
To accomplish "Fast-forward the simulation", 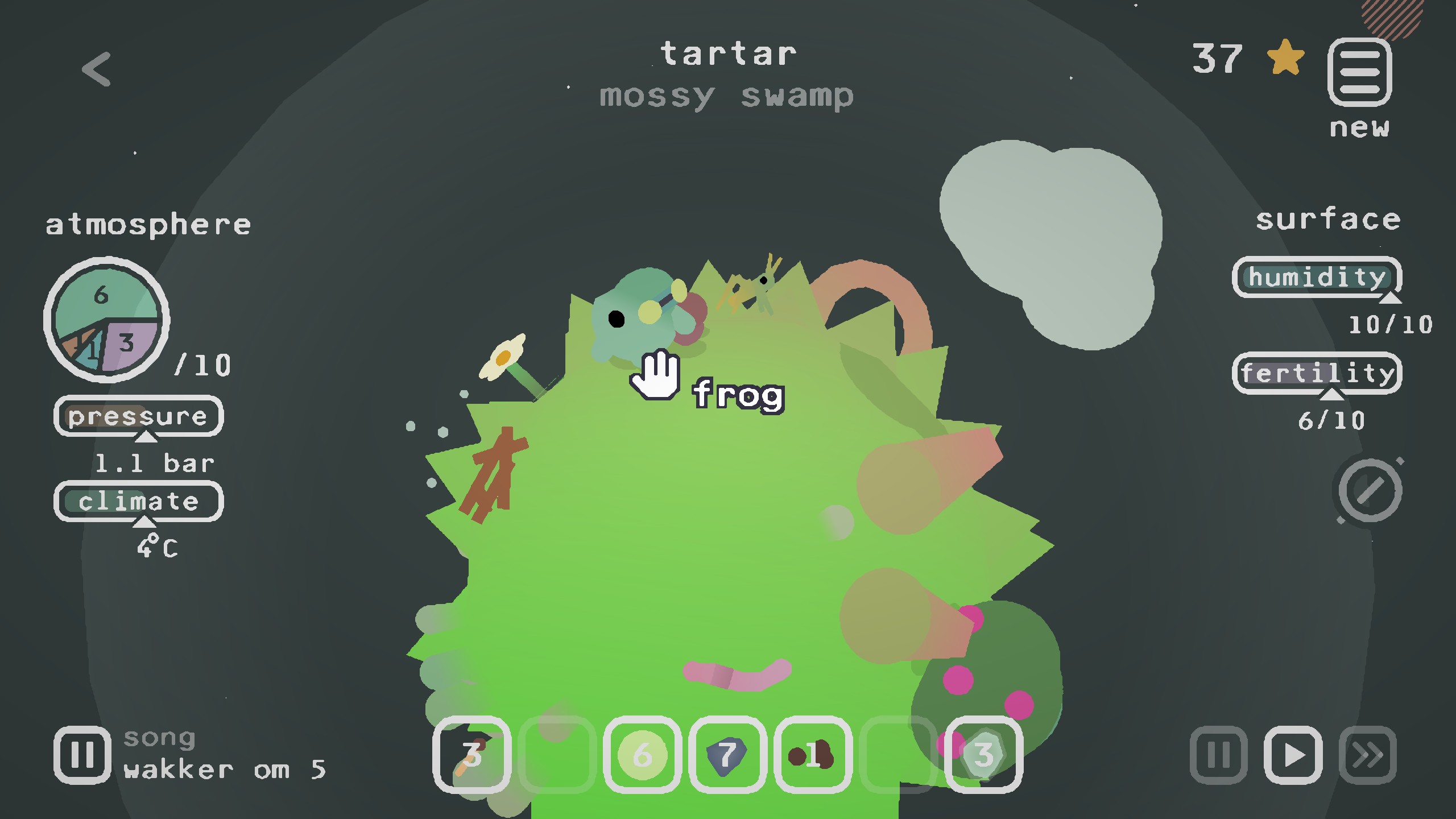I will (1367, 755).
